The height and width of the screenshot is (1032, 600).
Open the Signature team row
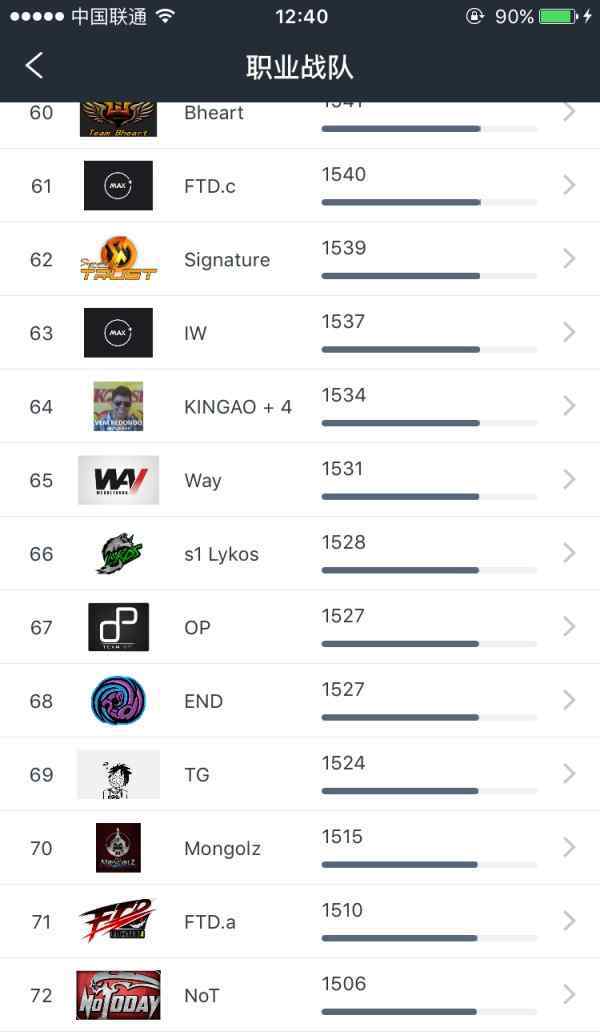point(300,260)
